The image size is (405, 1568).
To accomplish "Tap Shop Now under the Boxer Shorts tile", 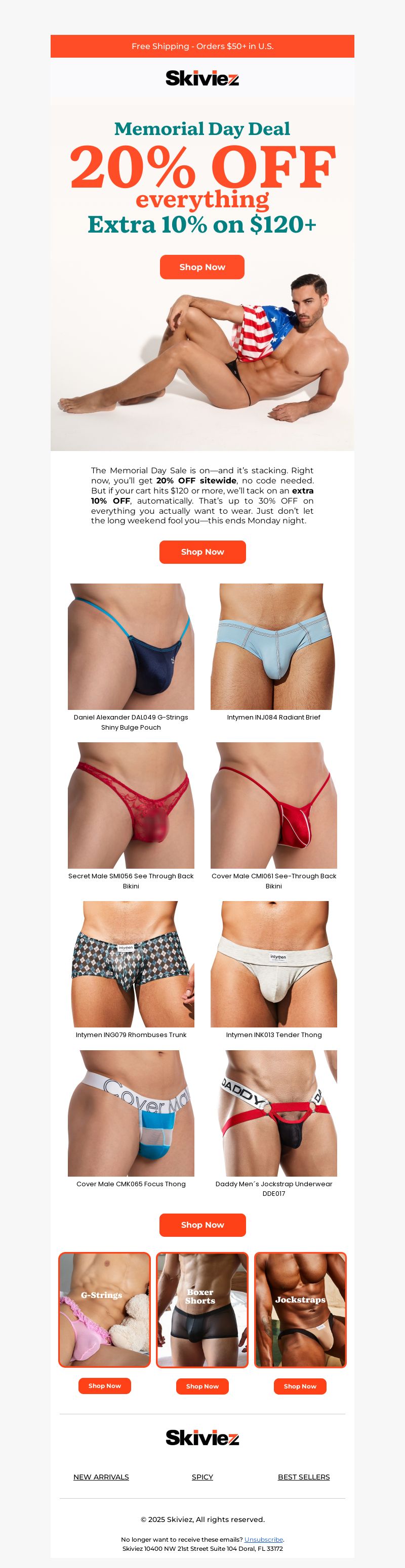I will 202,1386.
